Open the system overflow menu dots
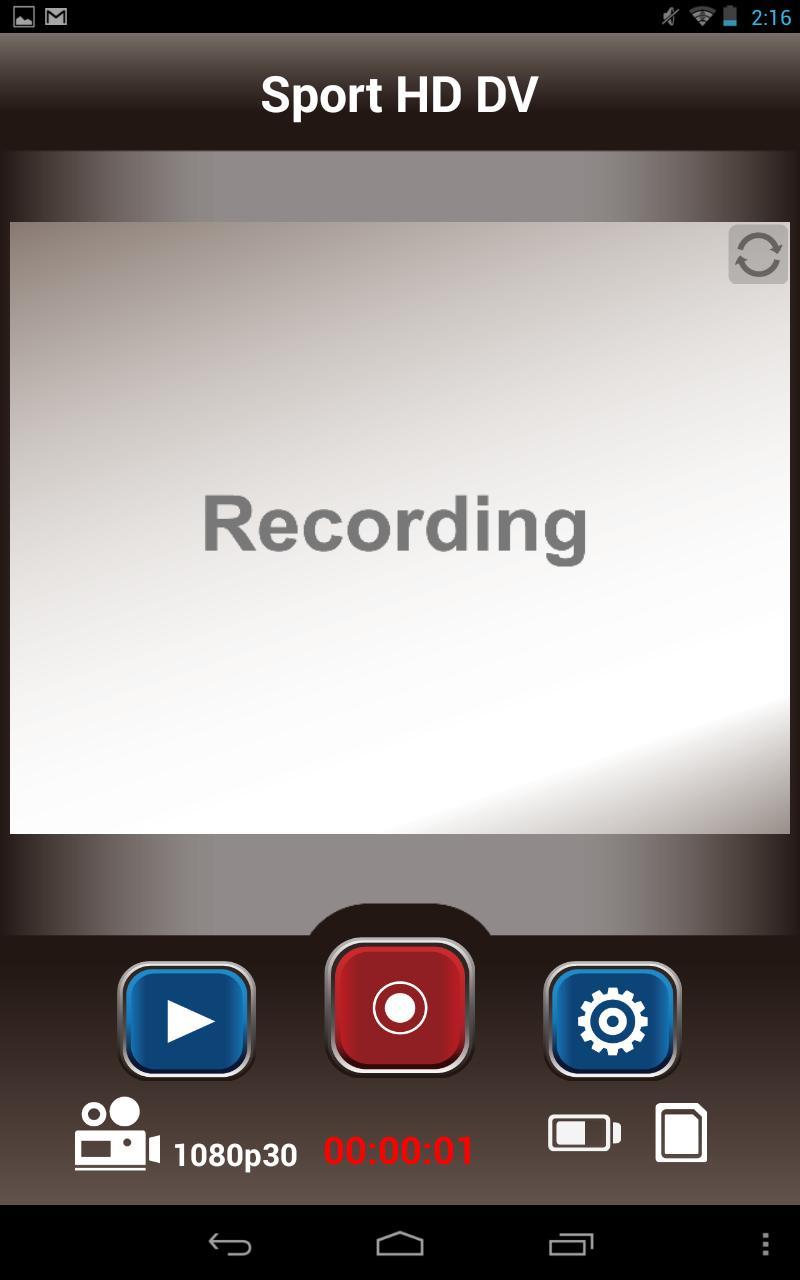The width and height of the screenshot is (800, 1280). coord(765,1244)
